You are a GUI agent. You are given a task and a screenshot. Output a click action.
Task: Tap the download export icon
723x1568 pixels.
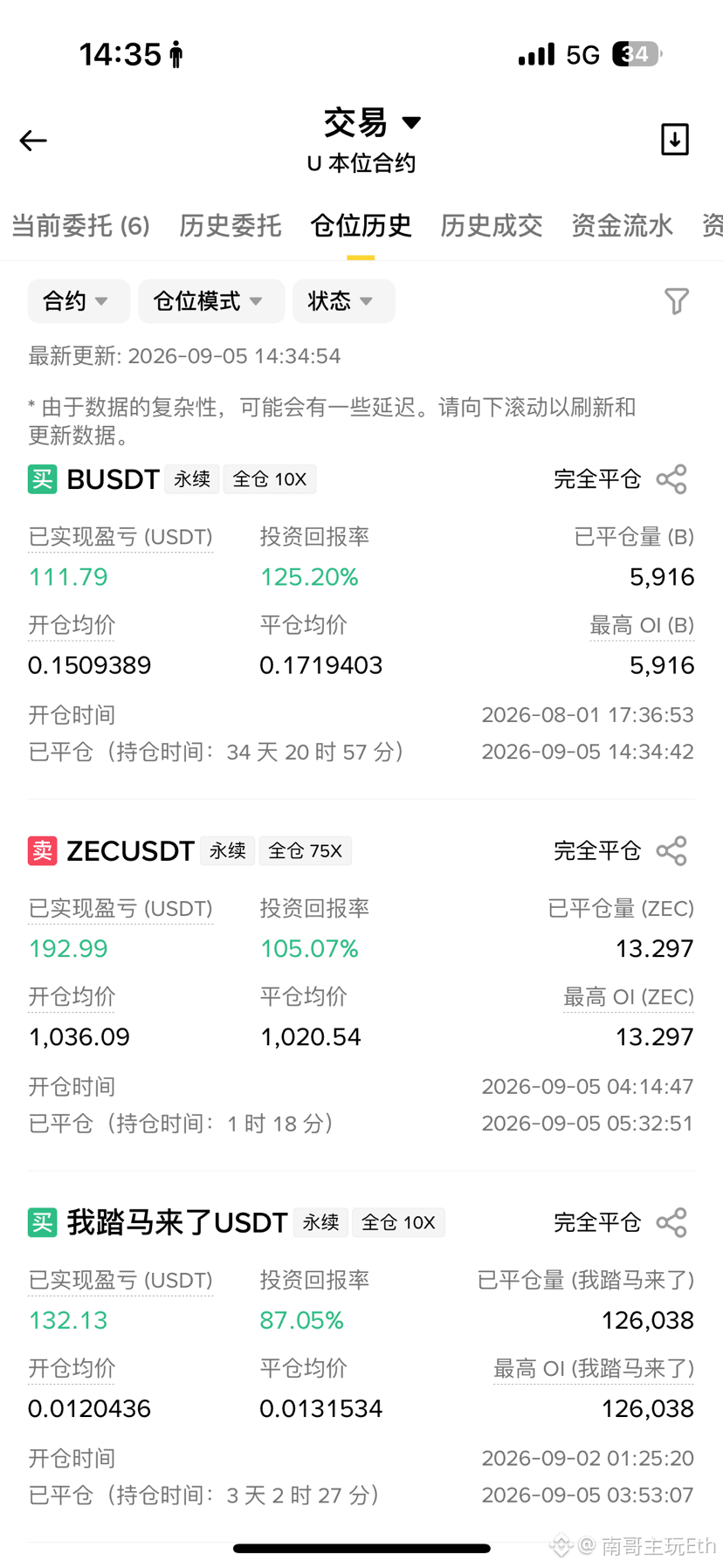coord(675,140)
